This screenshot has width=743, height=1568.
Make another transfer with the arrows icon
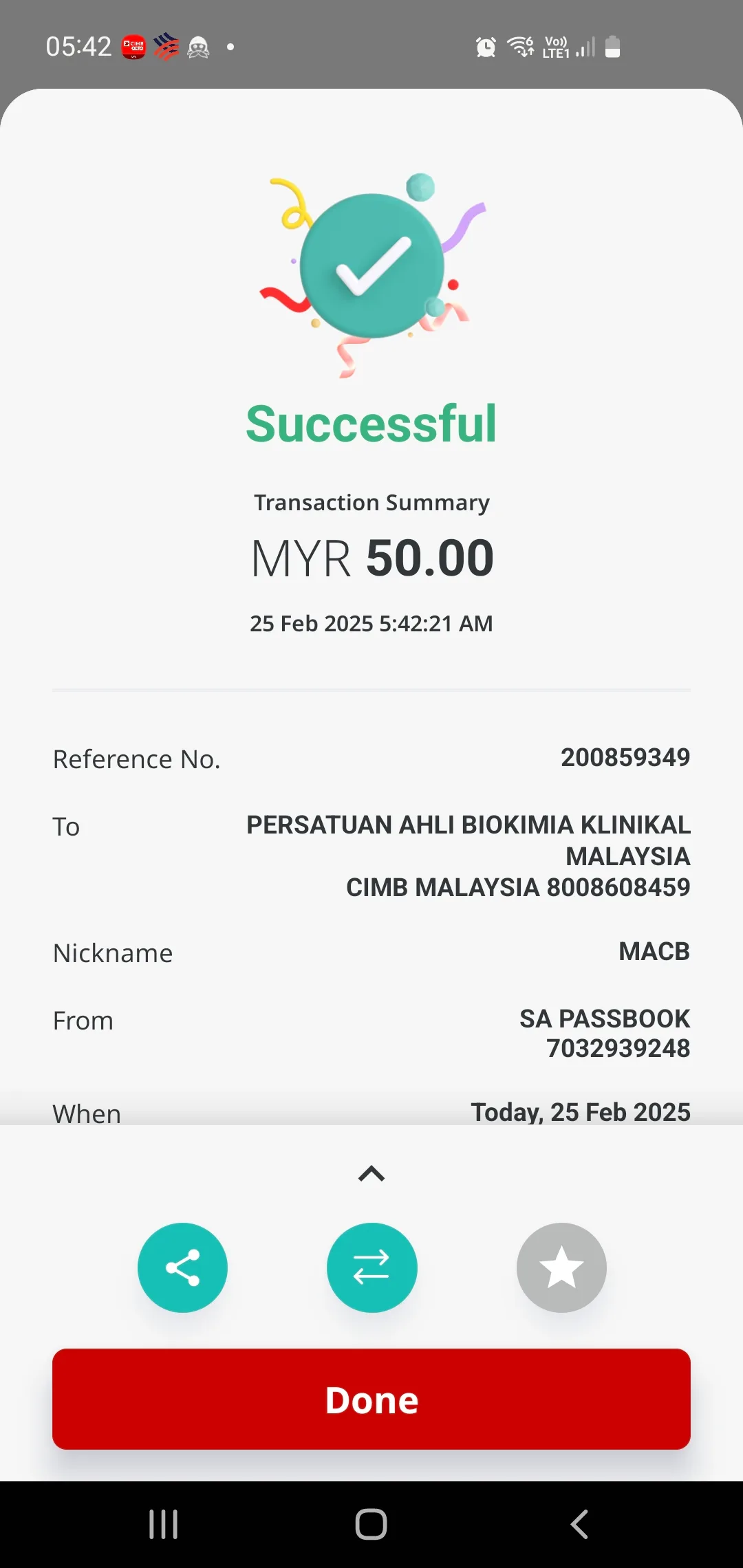[x=371, y=1267]
